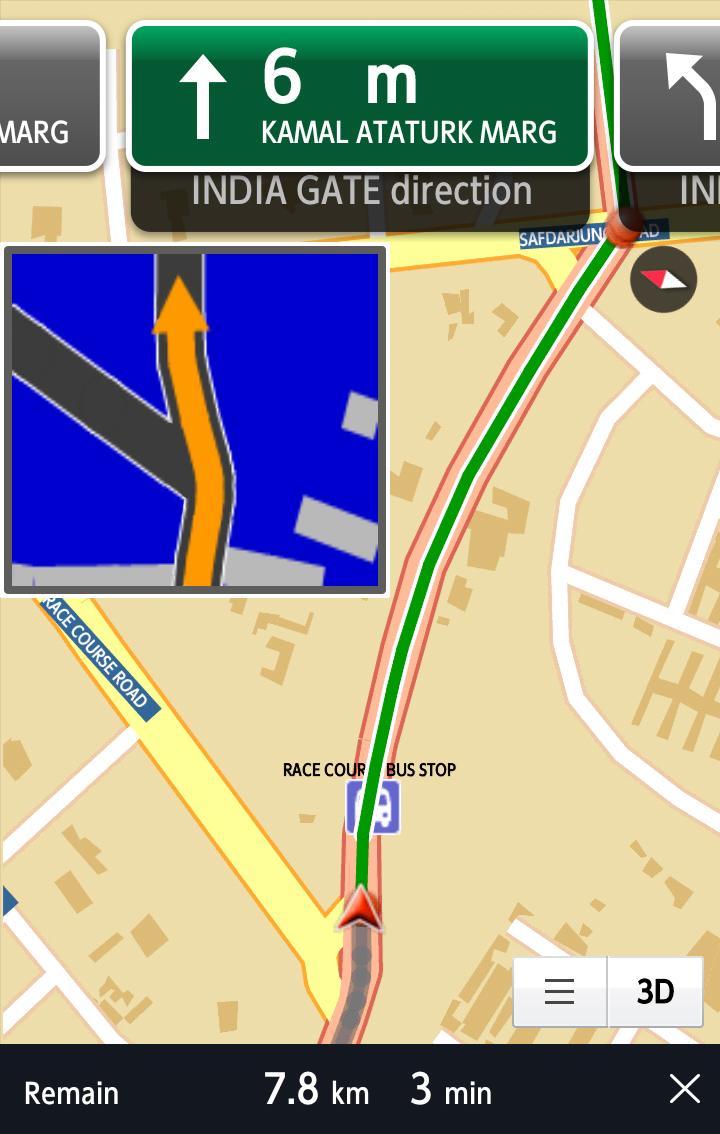Close the navigation with the X
The width and height of the screenshot is (720, 1134).
coord(685,1089)
